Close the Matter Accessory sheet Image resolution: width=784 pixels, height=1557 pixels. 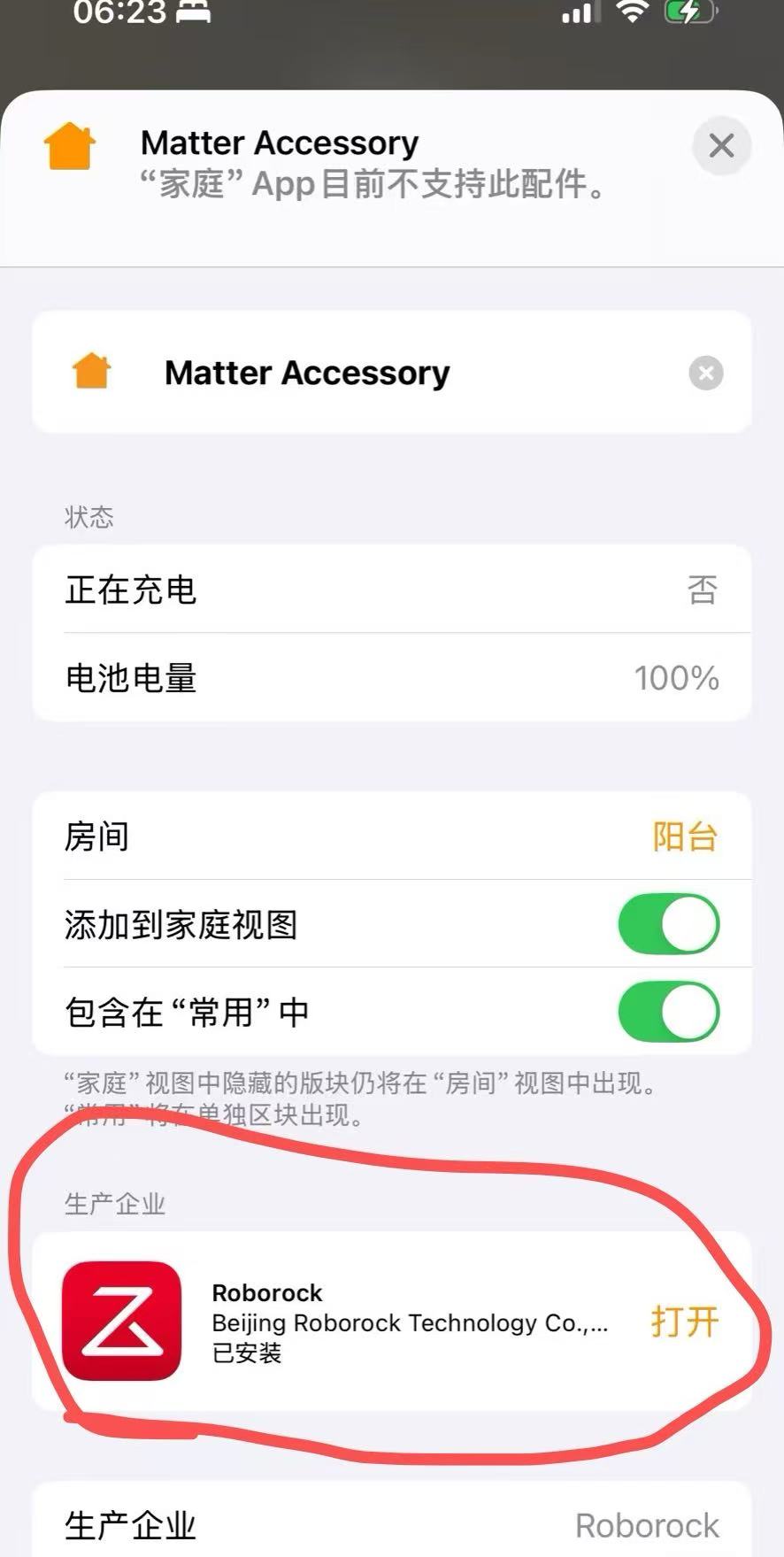(x=721, y=145)
